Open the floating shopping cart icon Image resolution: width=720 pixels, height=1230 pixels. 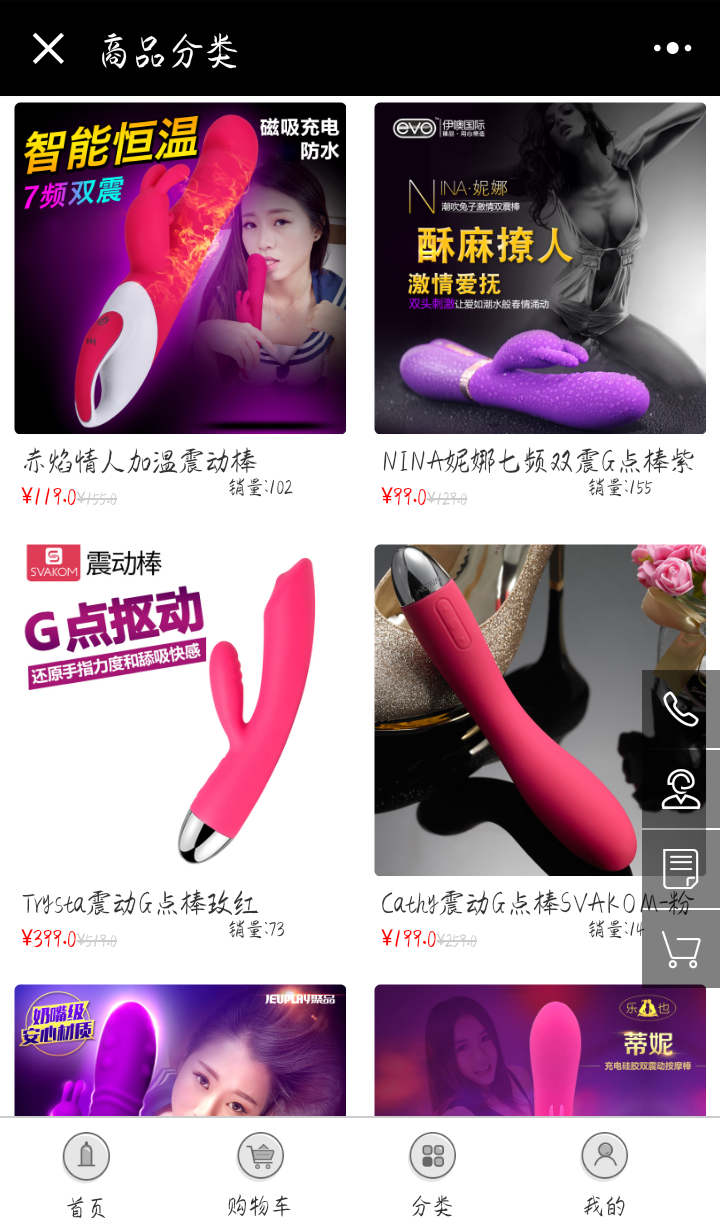(x=681, y=949)
